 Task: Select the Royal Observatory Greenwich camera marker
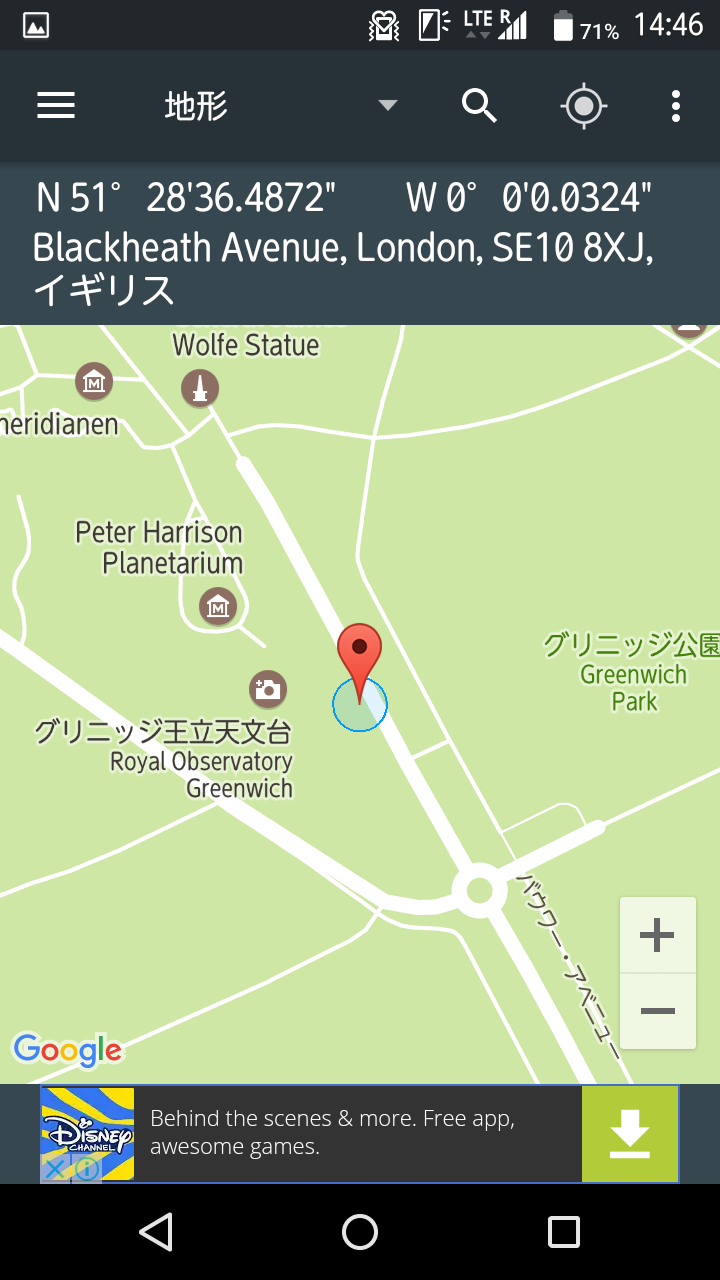coord(267,688)
